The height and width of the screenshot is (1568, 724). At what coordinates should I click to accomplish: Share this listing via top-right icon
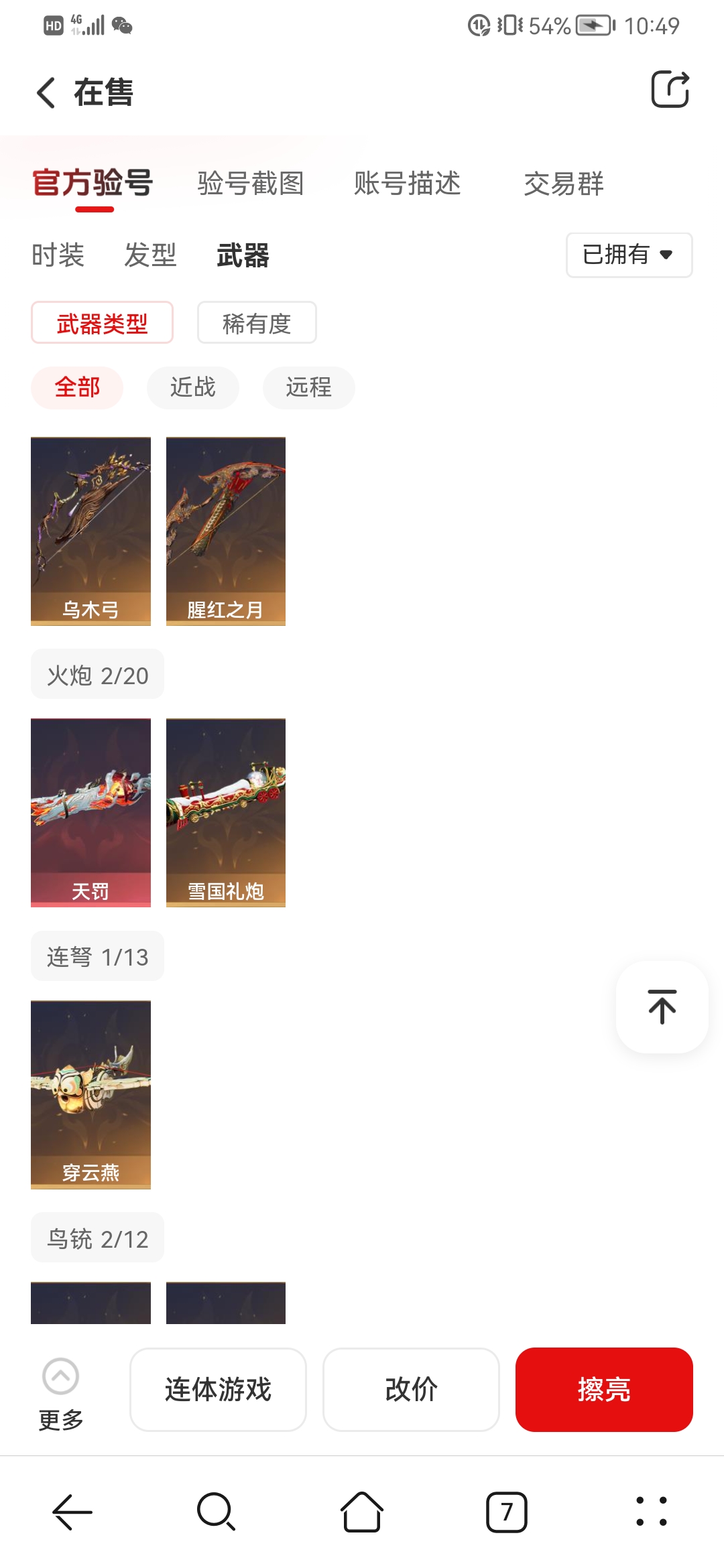tap(670, 89)
